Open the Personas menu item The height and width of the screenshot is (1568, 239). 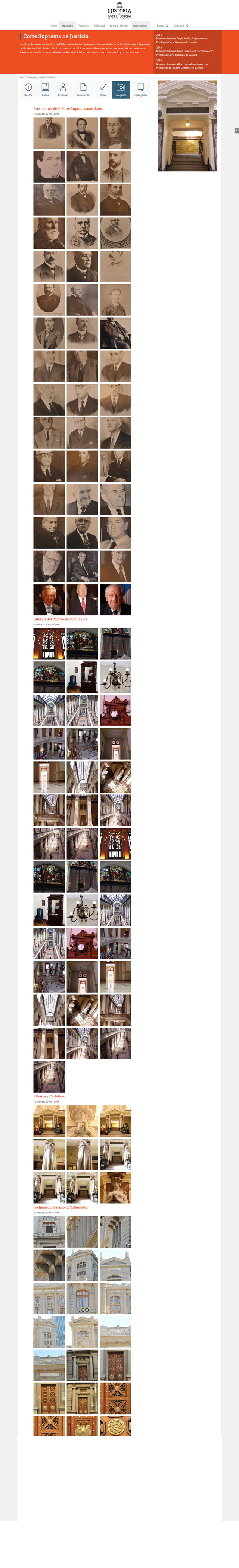(x=83, y=25)
